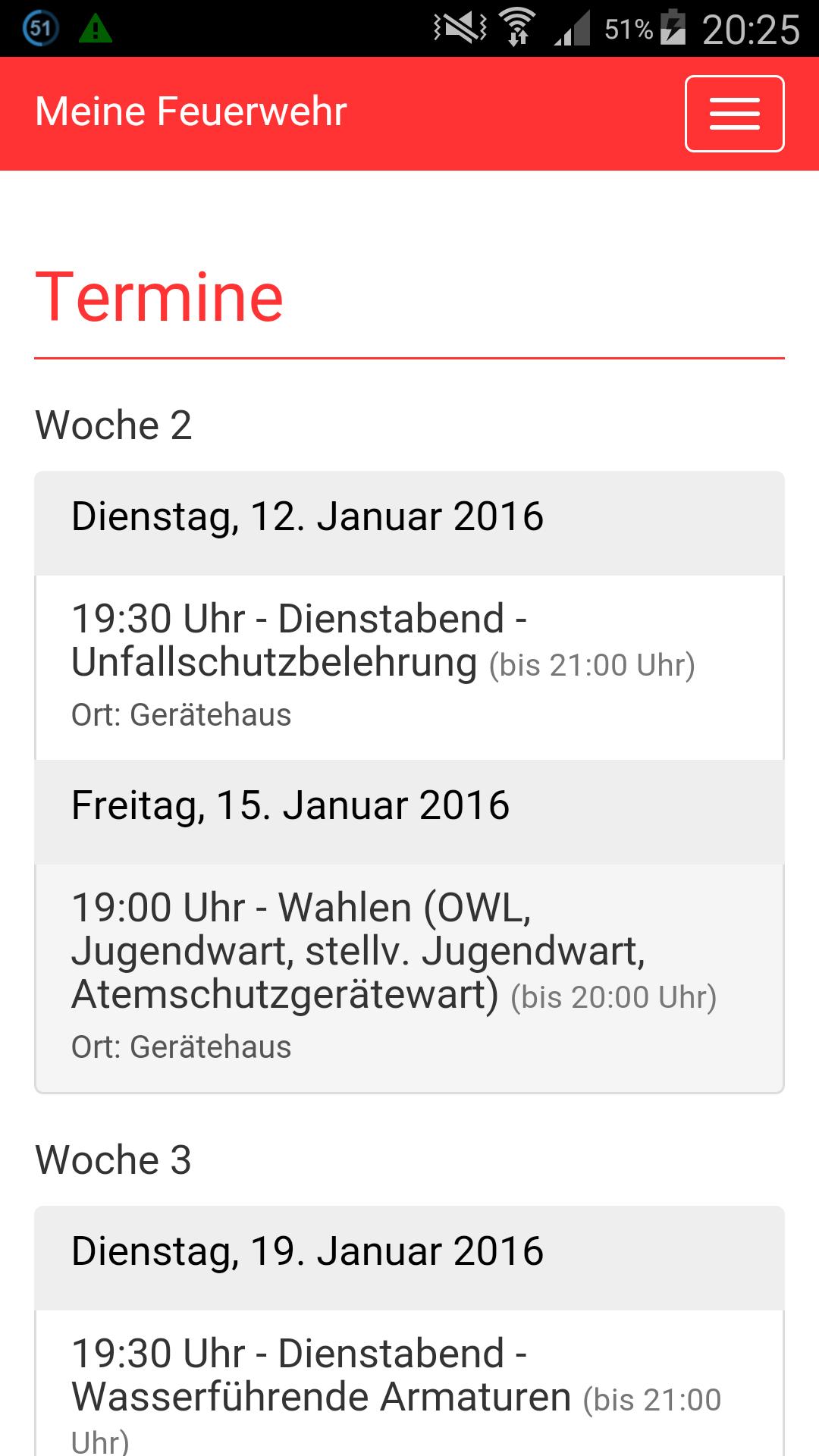Expand the Woche 3 section
The height and width of the screenshot is (1456, 819).
click(x=114, y=1158)
